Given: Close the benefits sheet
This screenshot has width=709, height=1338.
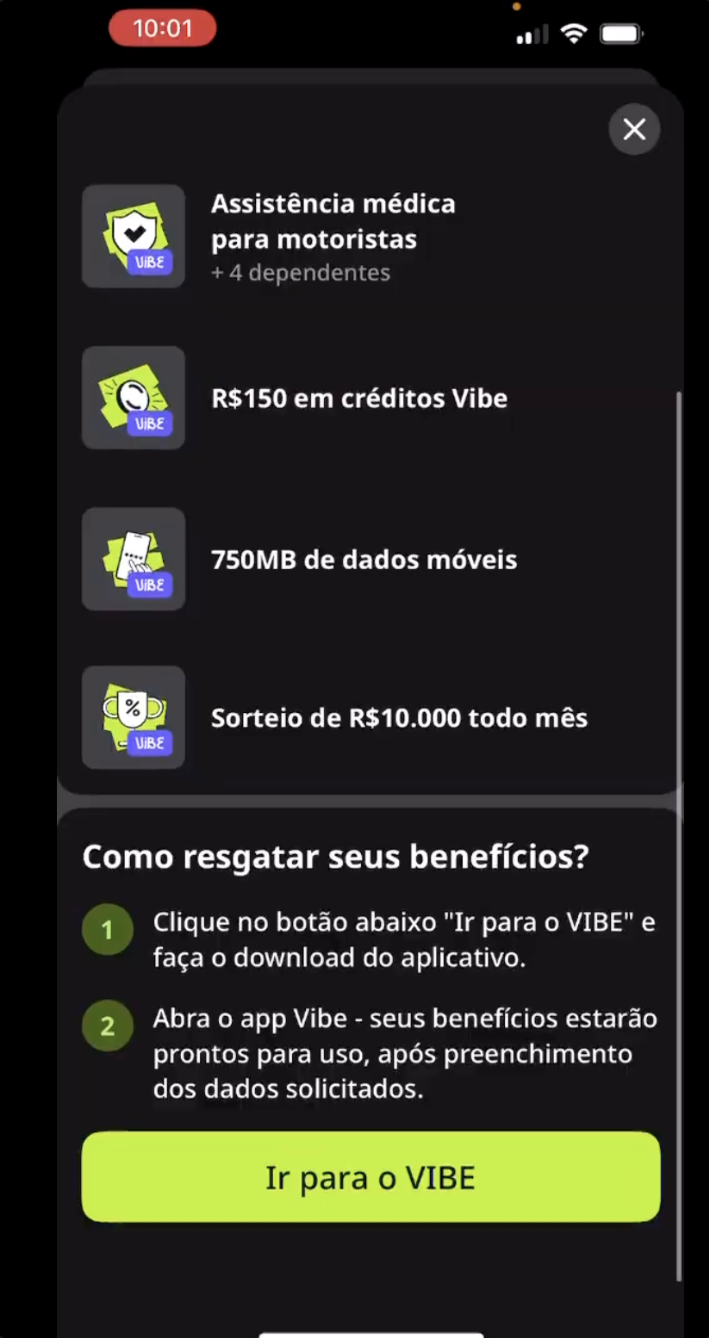Looking at the screenshot, I should 634,129.
